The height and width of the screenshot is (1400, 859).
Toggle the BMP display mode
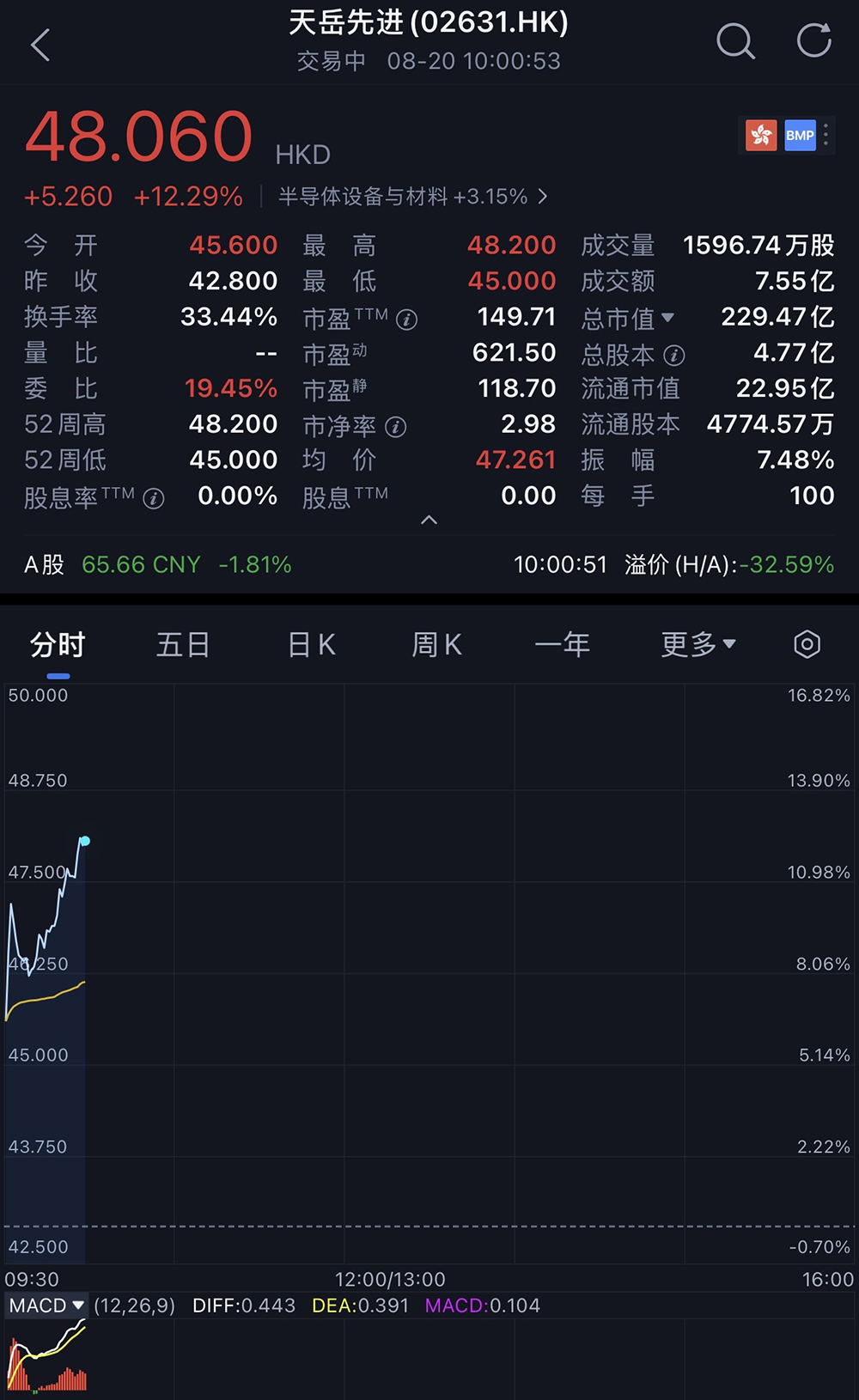coord(800,135)
